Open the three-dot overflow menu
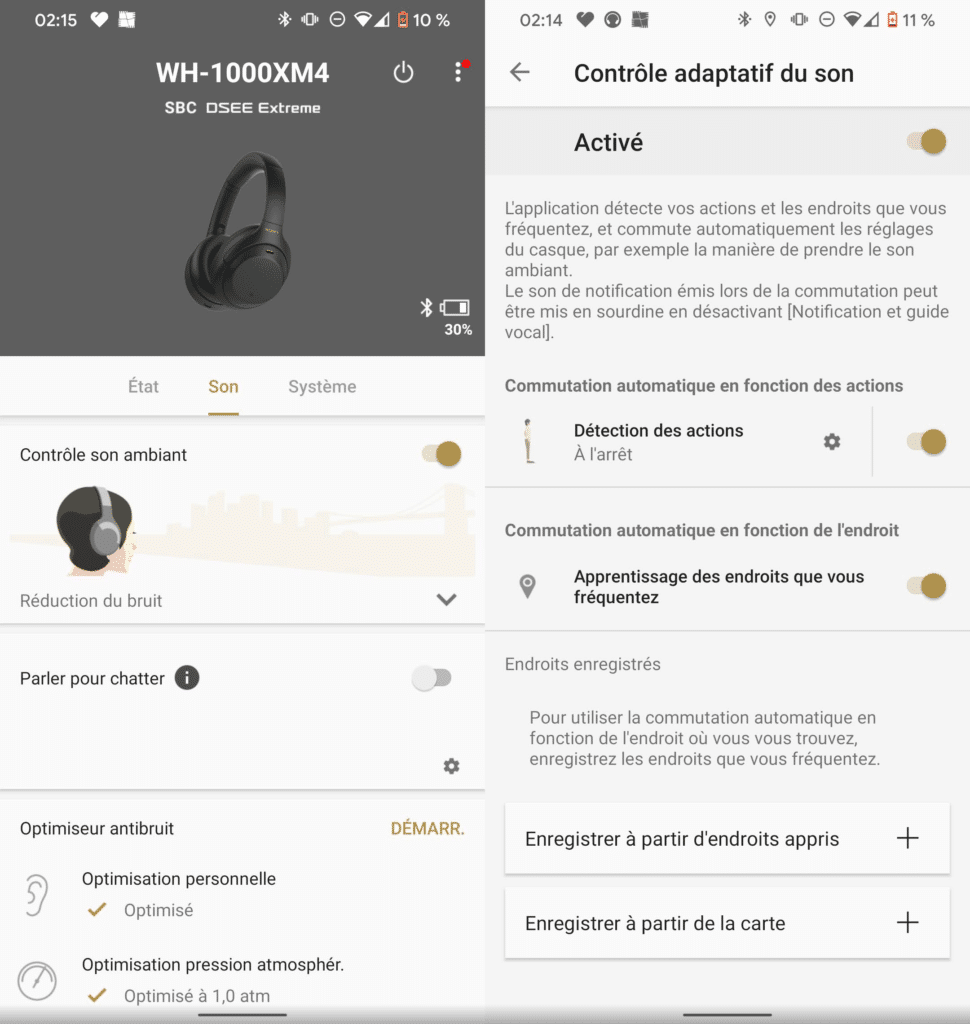This screenshot has height=1024, width=970. point(458,72)
